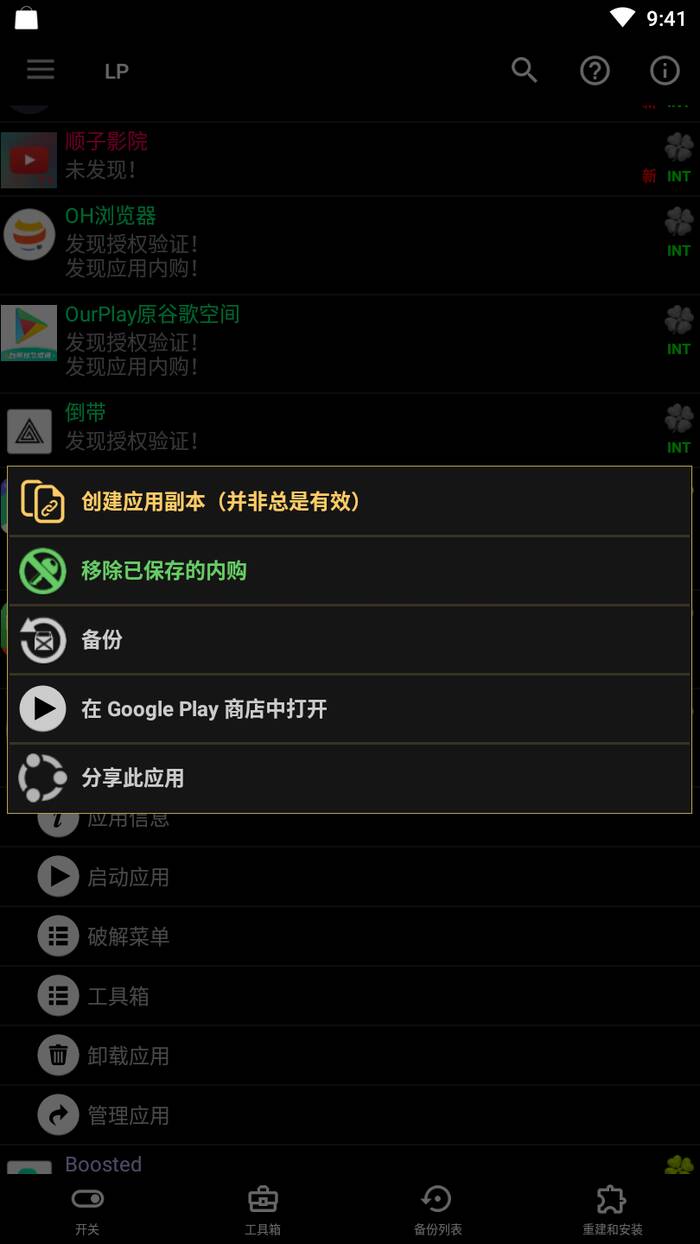Viewport: 700px width, 1244px height.
Task: Open the 破解菜单 row
Action: click(x=128, y=937)
